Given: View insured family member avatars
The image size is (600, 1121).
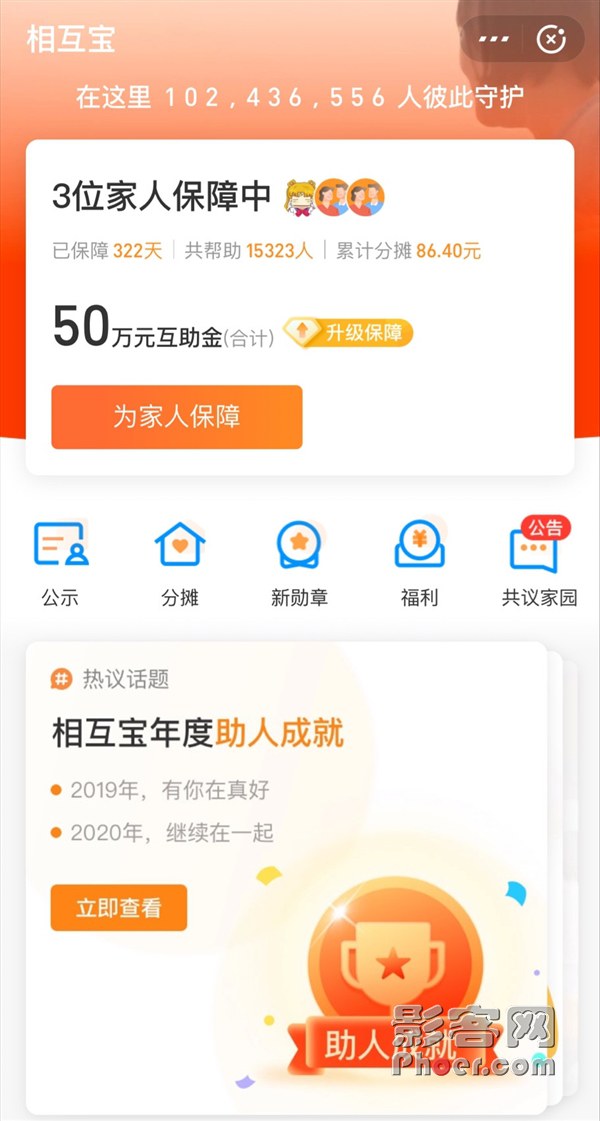Looking at the screenshot, I should (336, 197).
